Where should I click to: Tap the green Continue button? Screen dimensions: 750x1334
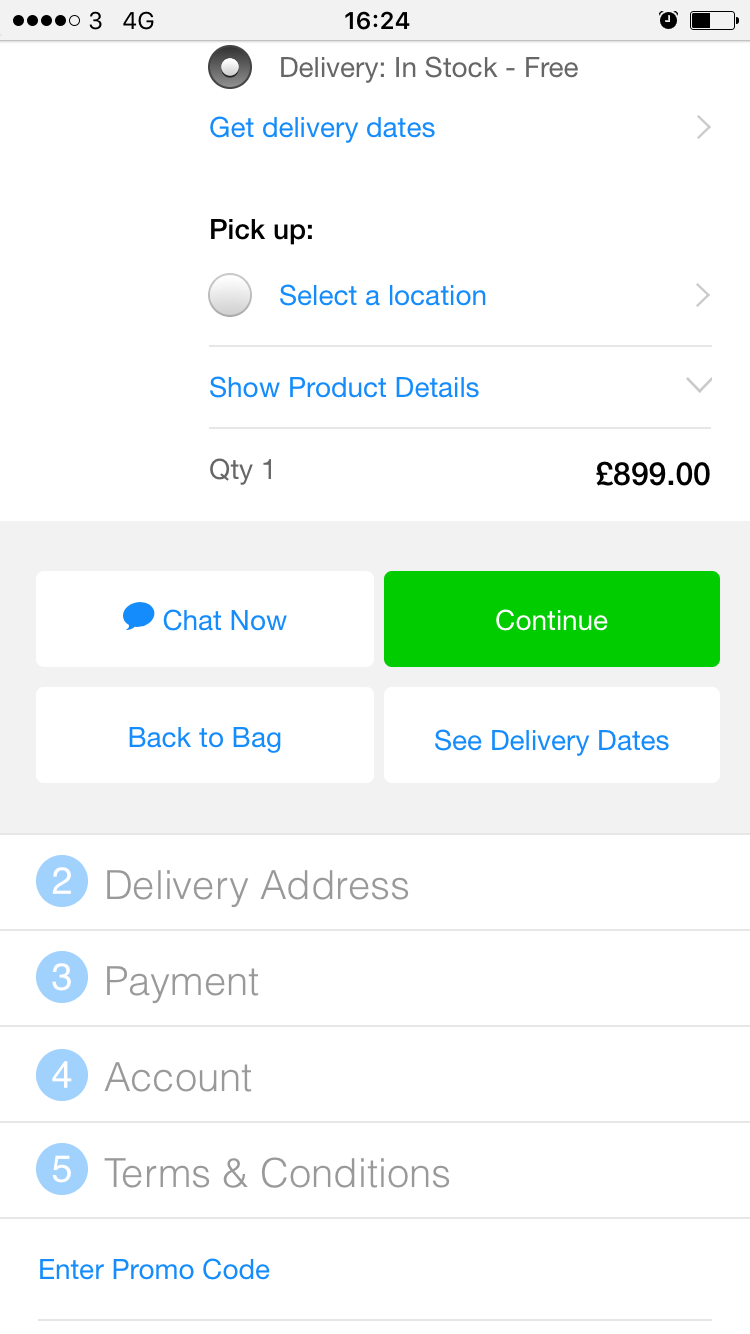click(x=552, y=619)
